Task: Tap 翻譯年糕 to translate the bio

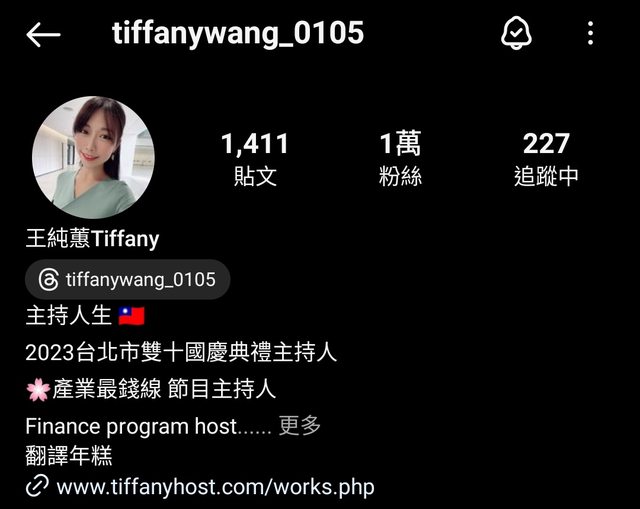Action: coord(69,457)
